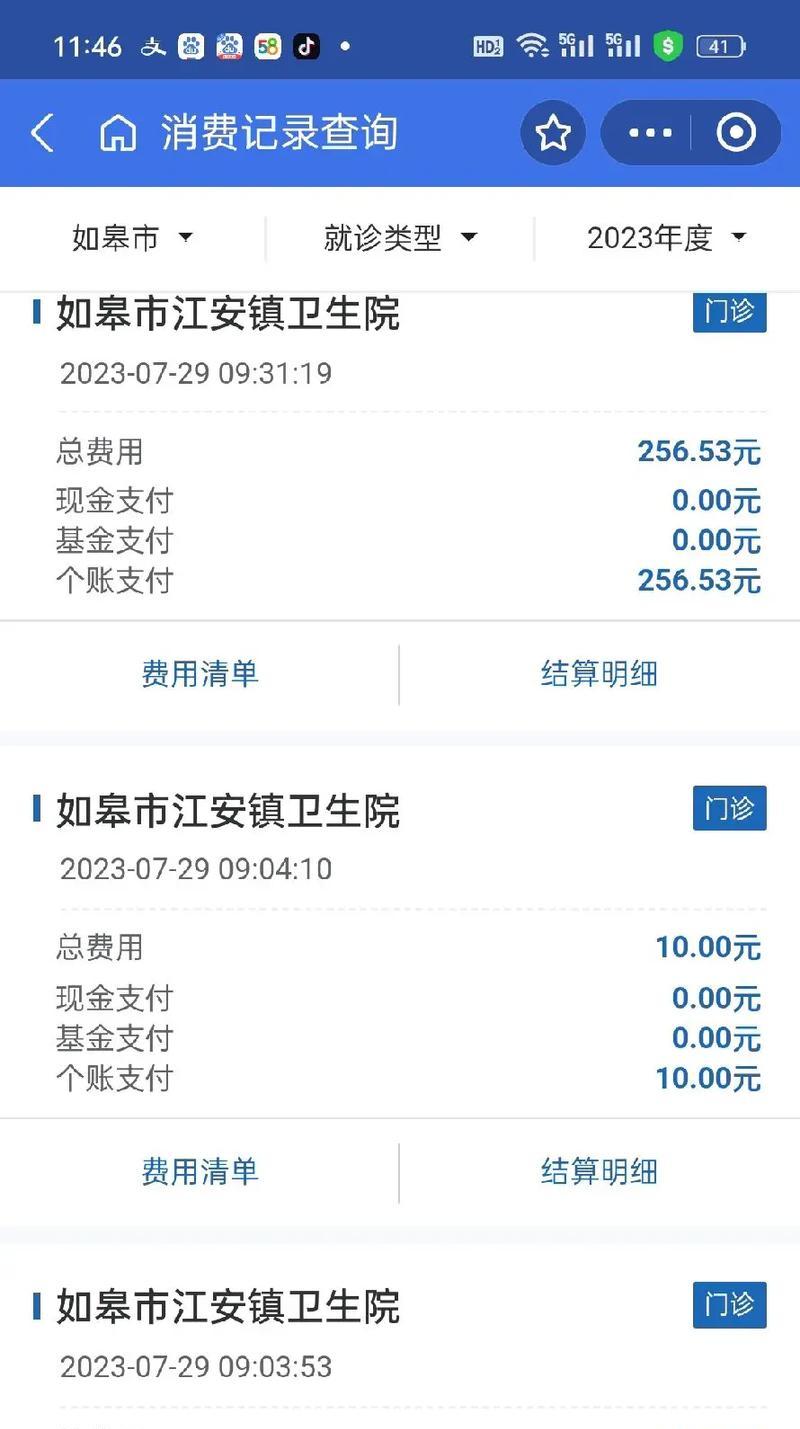Open the three-dot more menu
800x1429 pixels.
click(x=650, y=132)
